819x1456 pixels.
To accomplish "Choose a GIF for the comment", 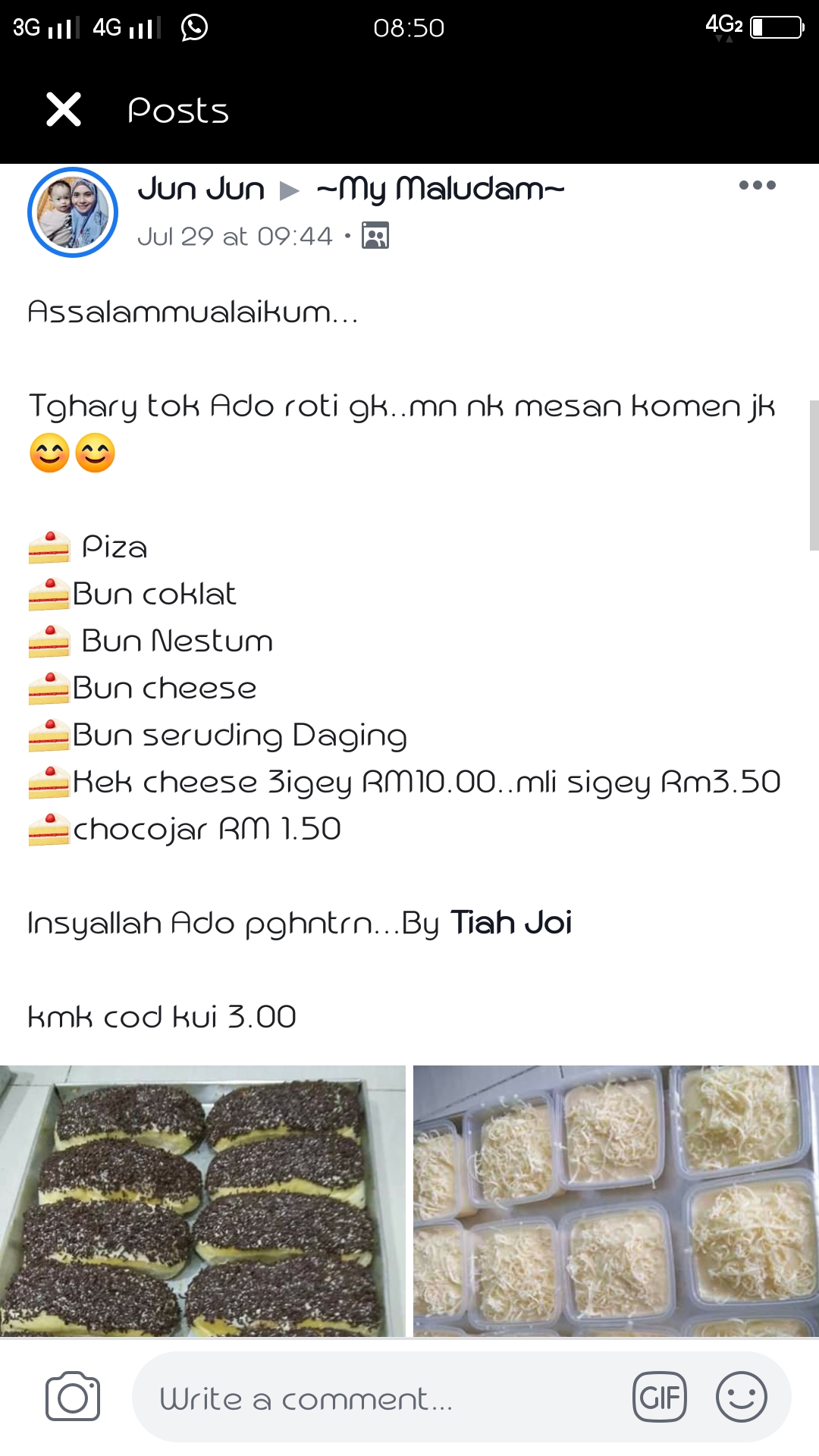I will tap(659, 1397).
